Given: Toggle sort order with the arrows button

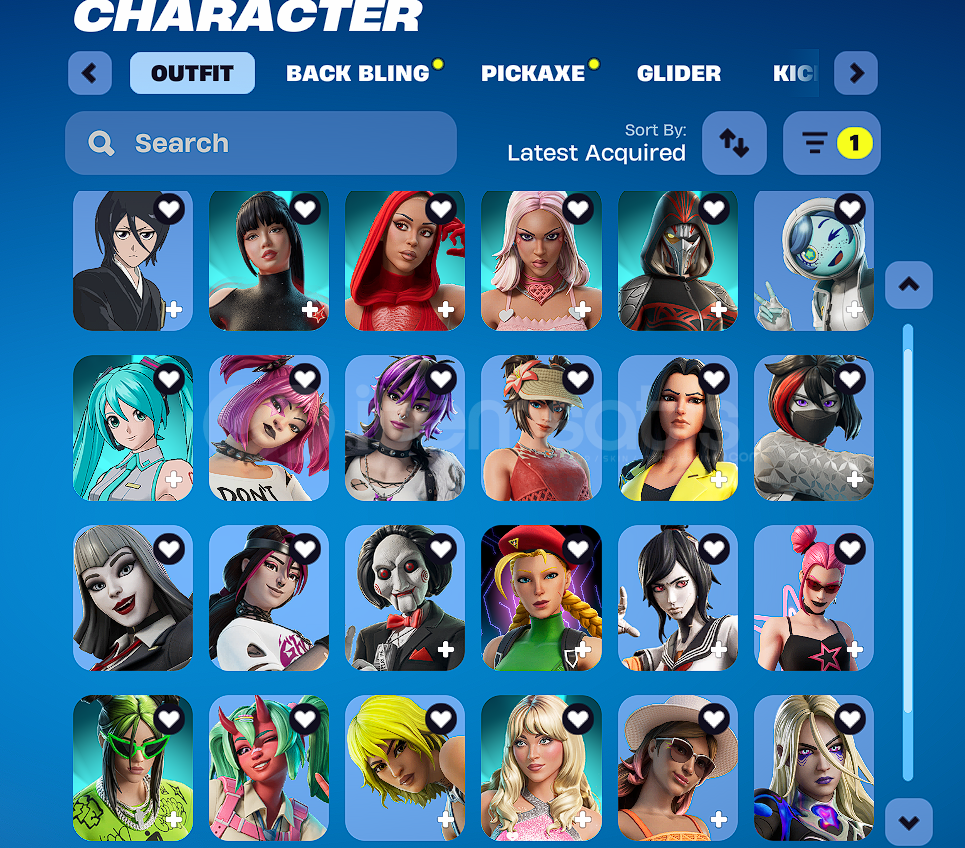Looking at the screenshot, I should 734,143.
